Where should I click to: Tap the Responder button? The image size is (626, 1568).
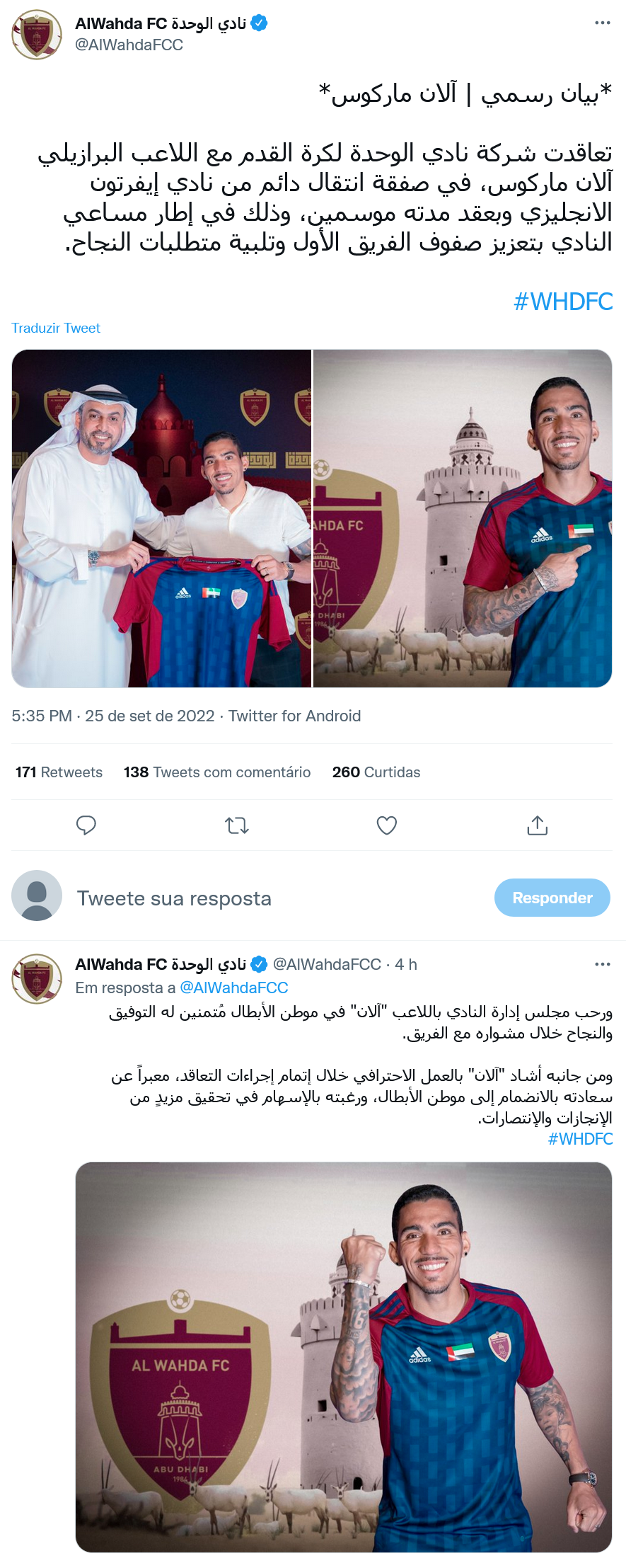(x=552, y=898)
